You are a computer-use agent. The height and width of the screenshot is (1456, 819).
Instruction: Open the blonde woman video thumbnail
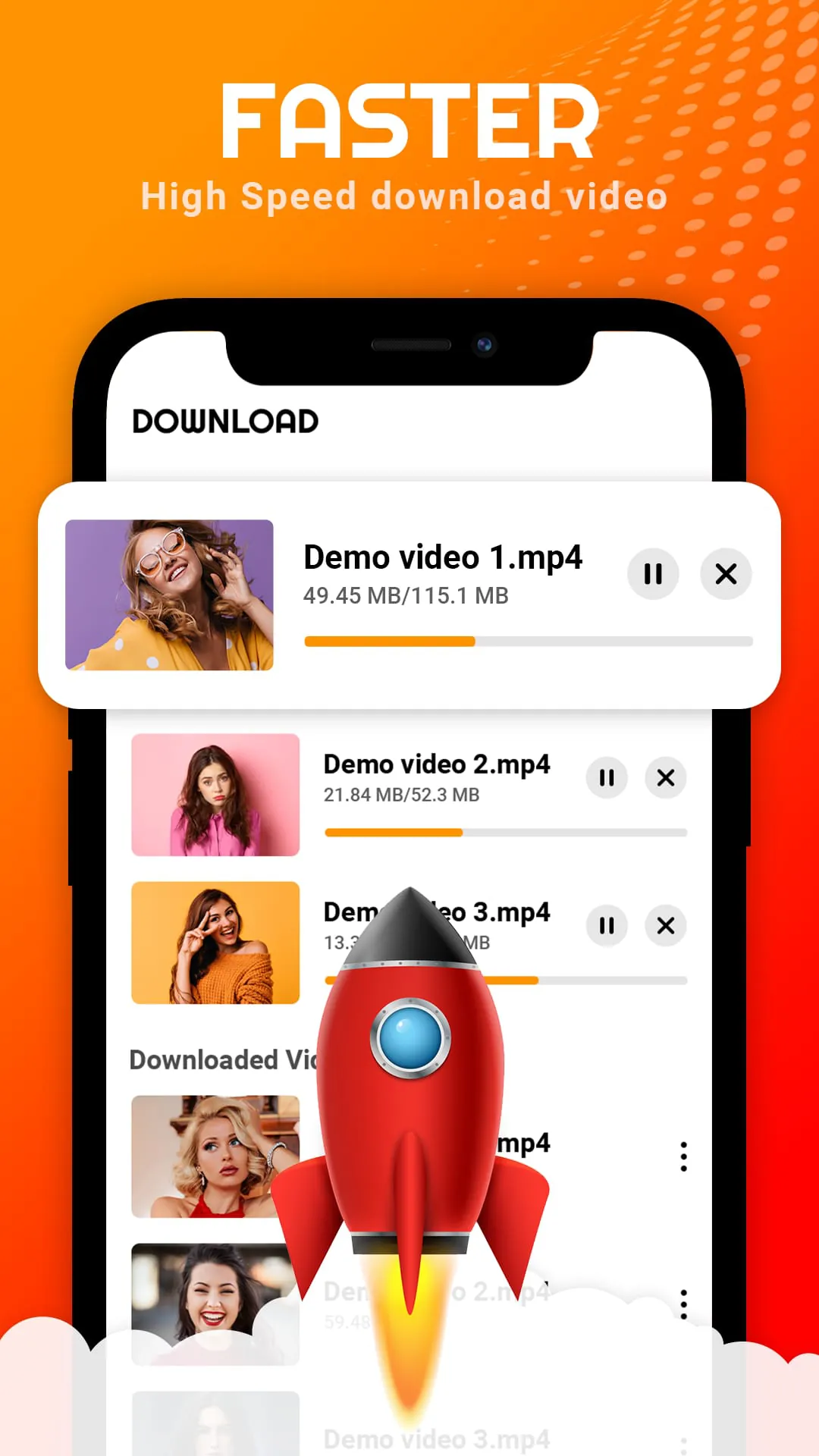[215, 1155]
